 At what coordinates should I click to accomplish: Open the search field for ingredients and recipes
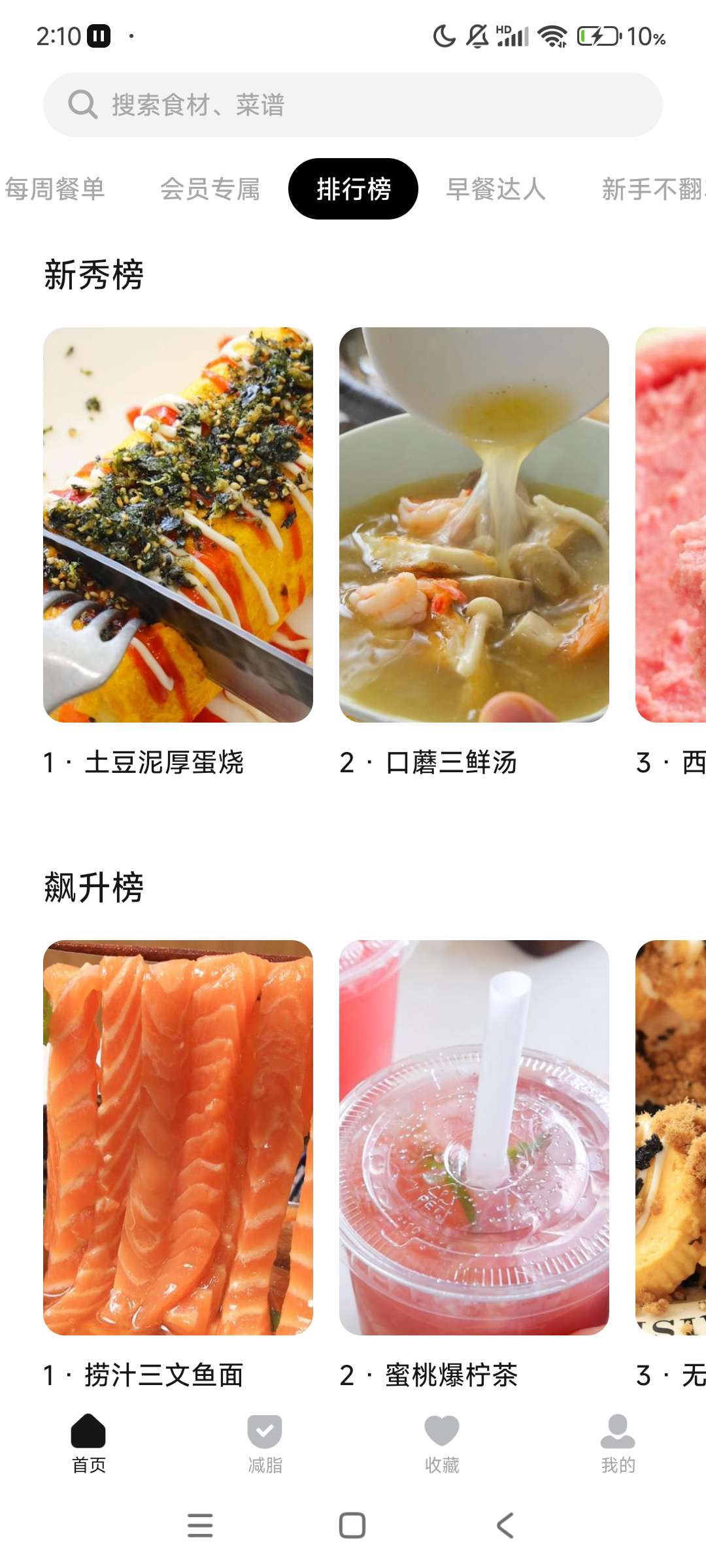click(353, 105)
